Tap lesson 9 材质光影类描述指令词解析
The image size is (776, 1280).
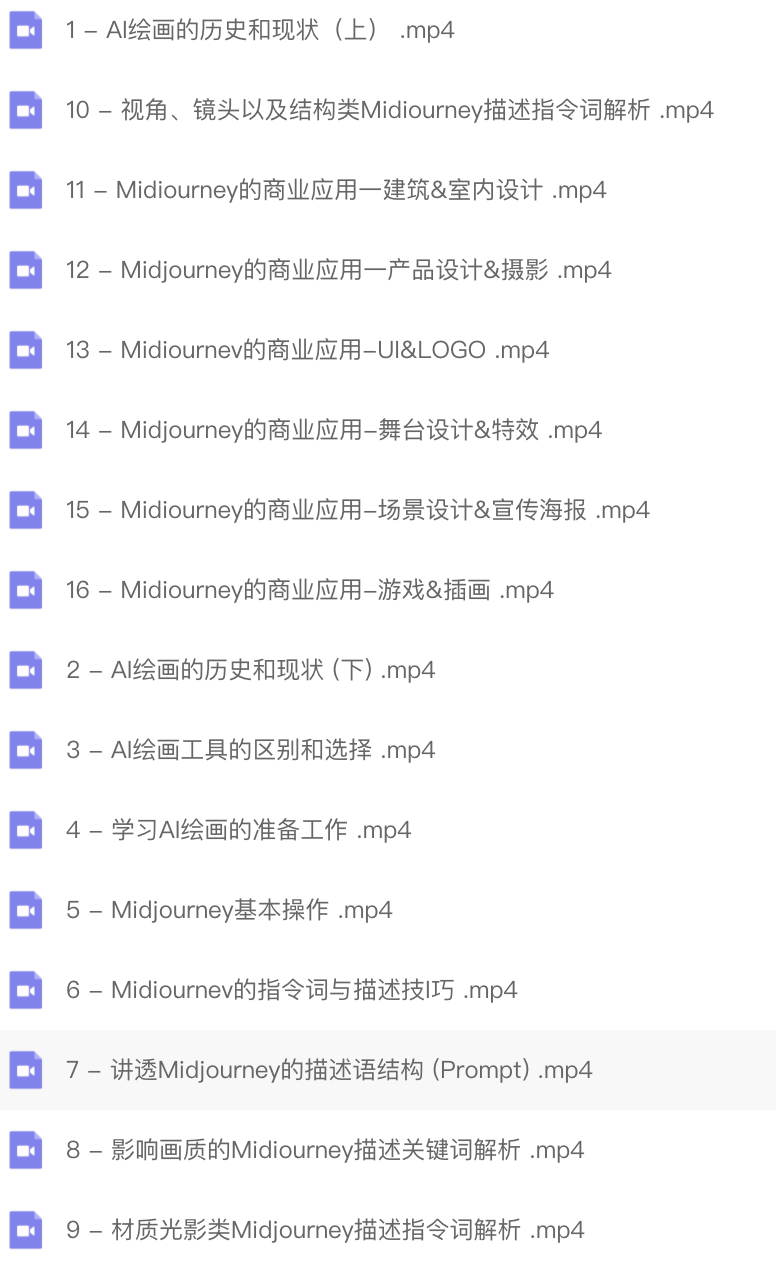pyautogui.click(x=325, y=1230)
